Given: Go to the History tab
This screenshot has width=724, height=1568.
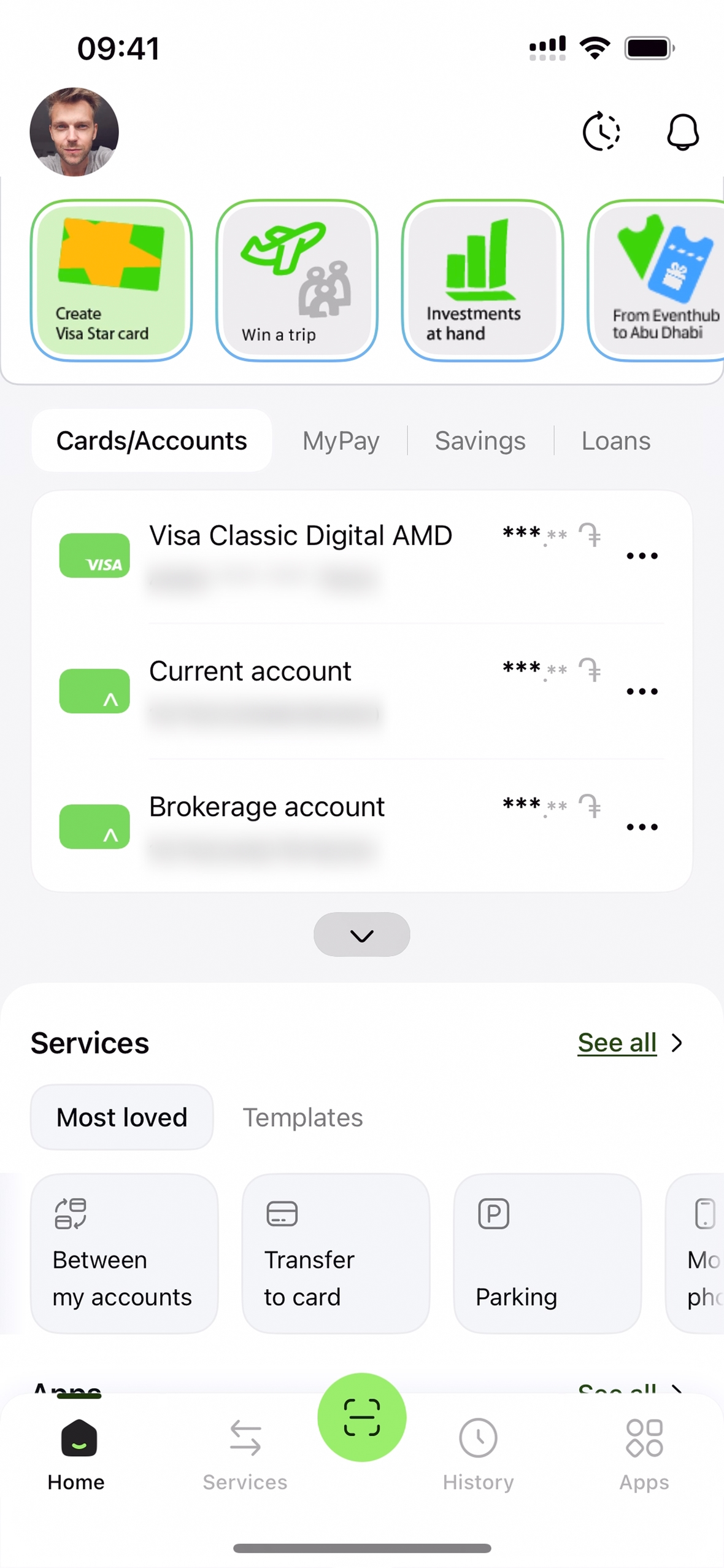Looking at the screenshot, I should (x=478, y=1453).
